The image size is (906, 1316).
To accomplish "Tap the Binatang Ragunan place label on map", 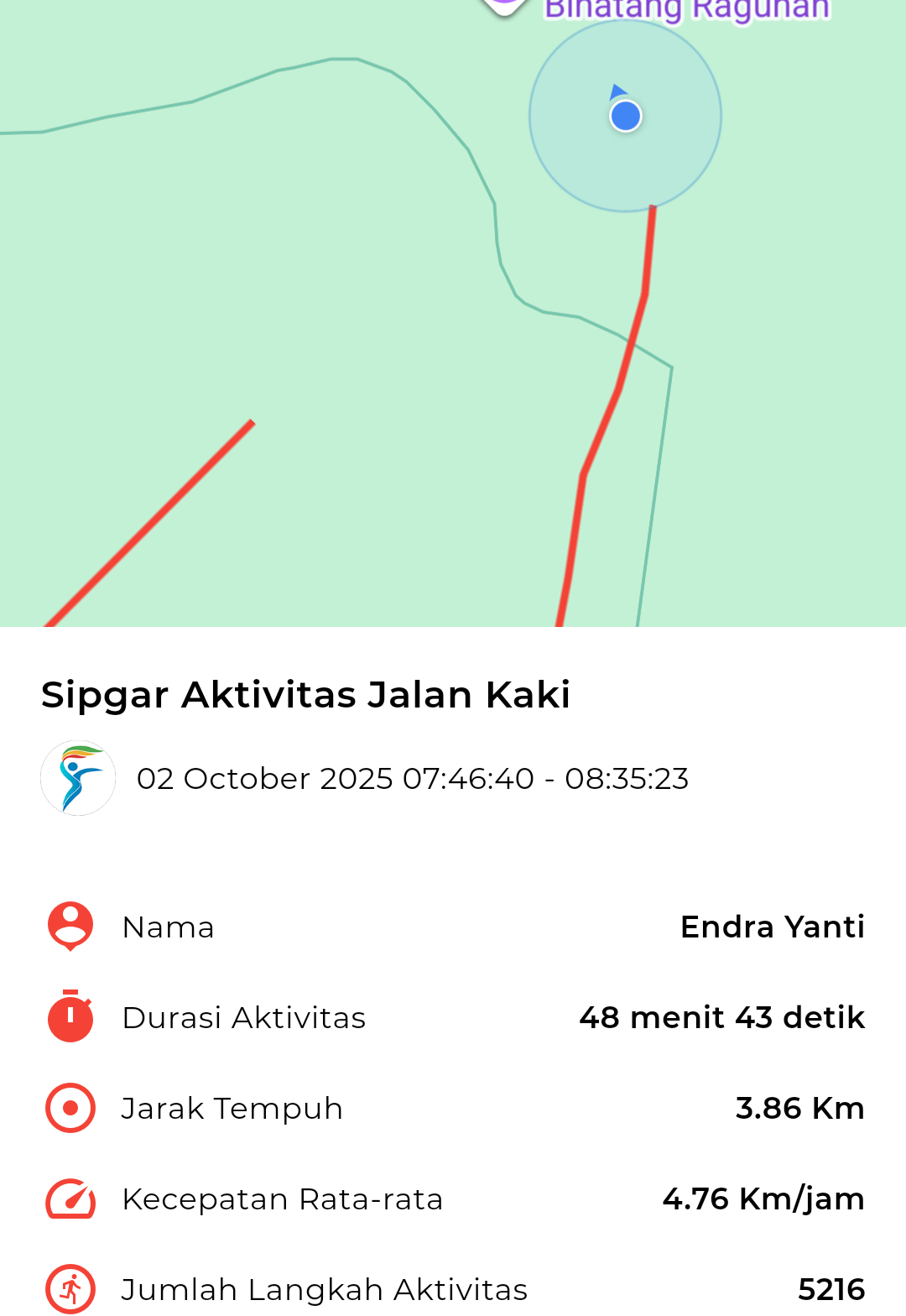I will coord(686,10).
